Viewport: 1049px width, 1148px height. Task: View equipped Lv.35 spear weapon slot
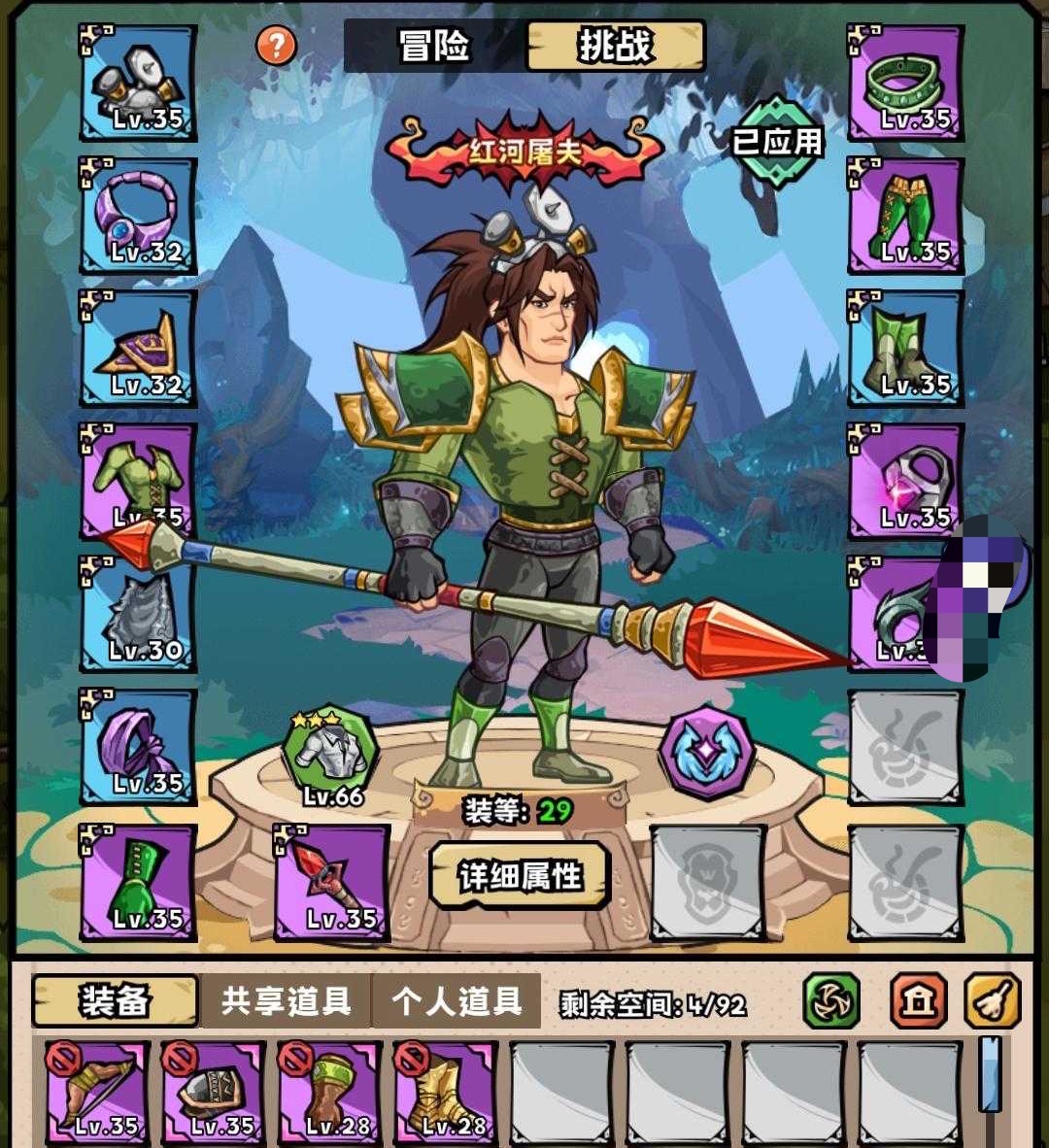332,882
